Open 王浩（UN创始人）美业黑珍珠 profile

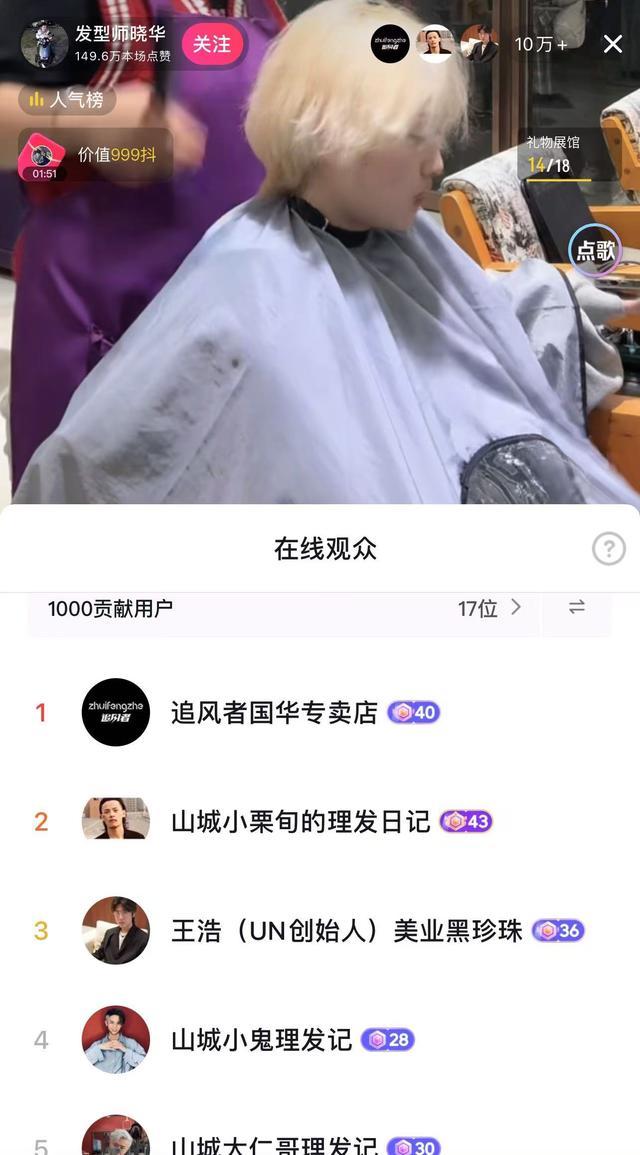346,930
